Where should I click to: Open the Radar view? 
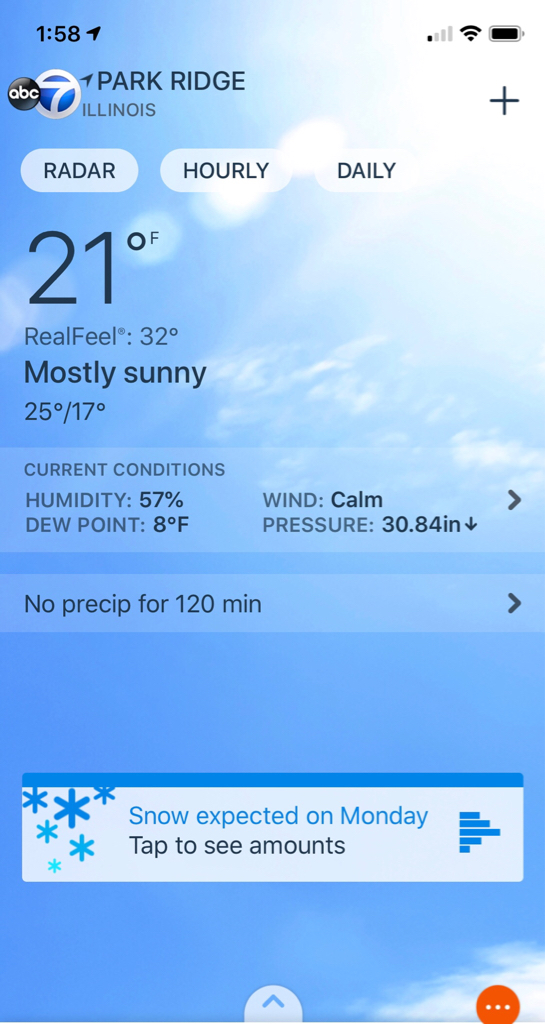(x=80, y=170)
